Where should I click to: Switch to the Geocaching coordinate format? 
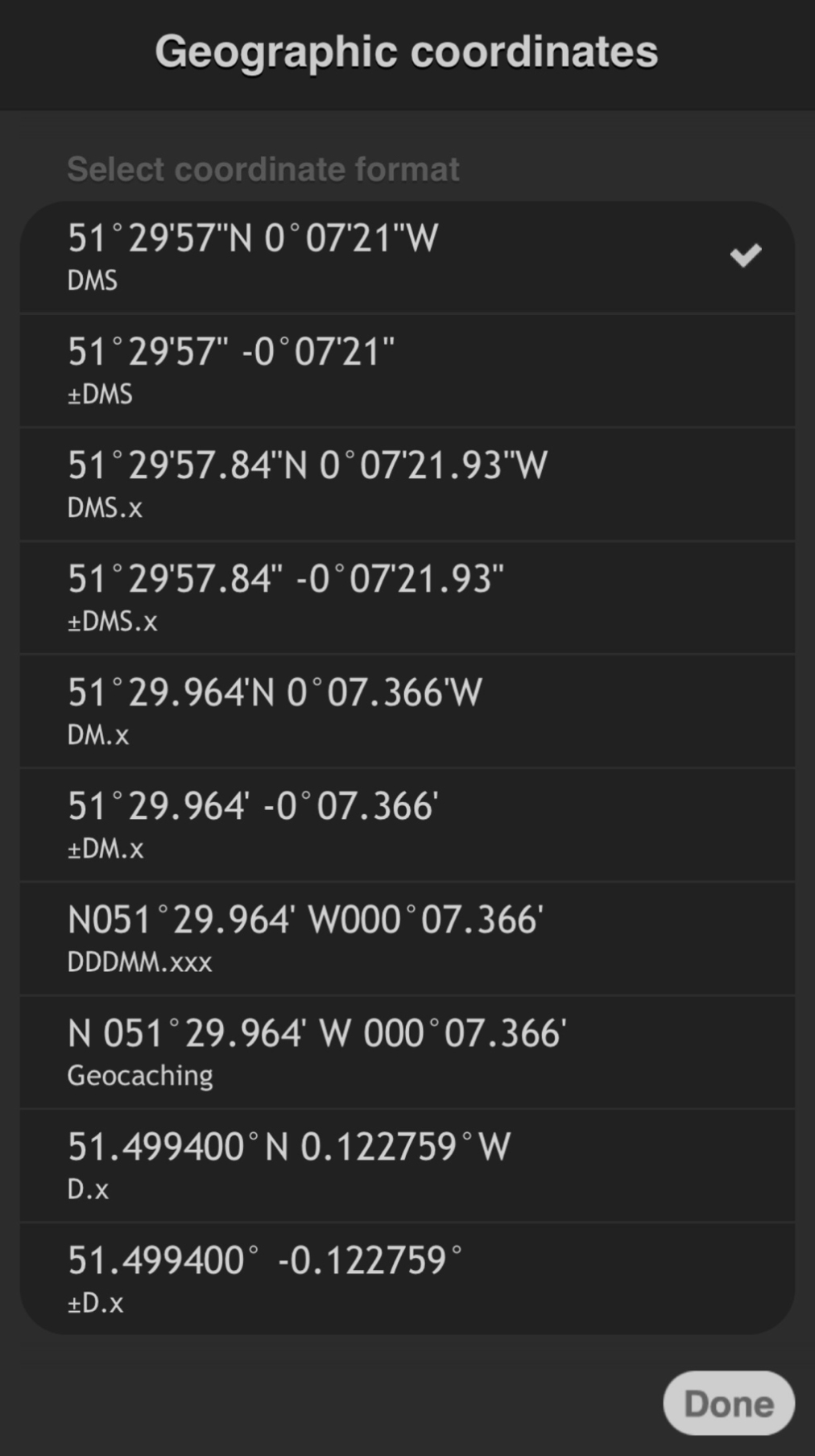407,1052
